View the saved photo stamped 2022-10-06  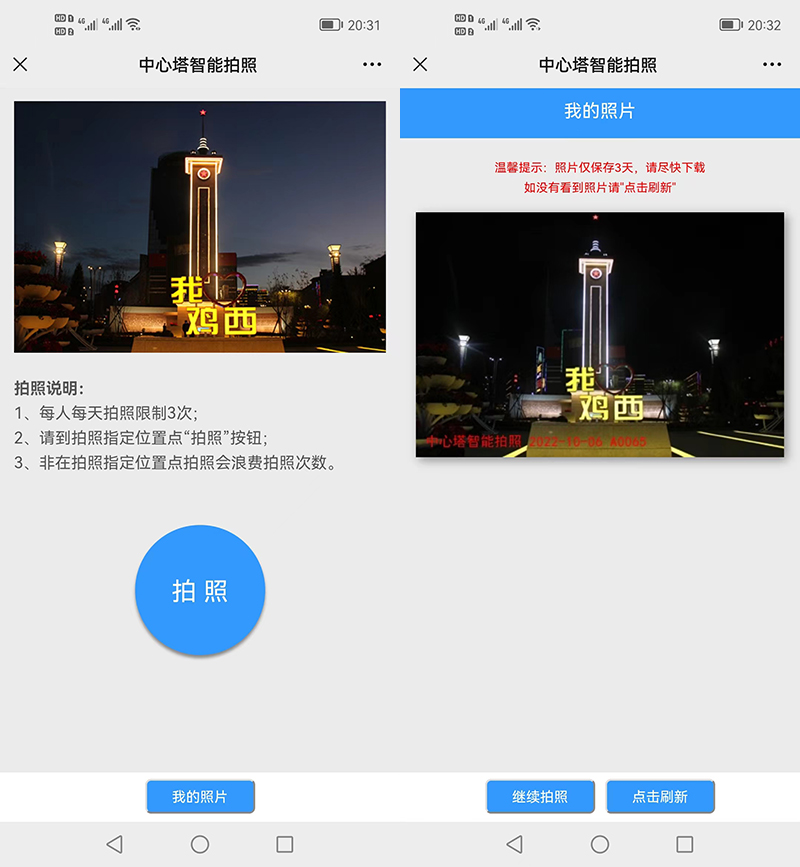coord(600,334)
